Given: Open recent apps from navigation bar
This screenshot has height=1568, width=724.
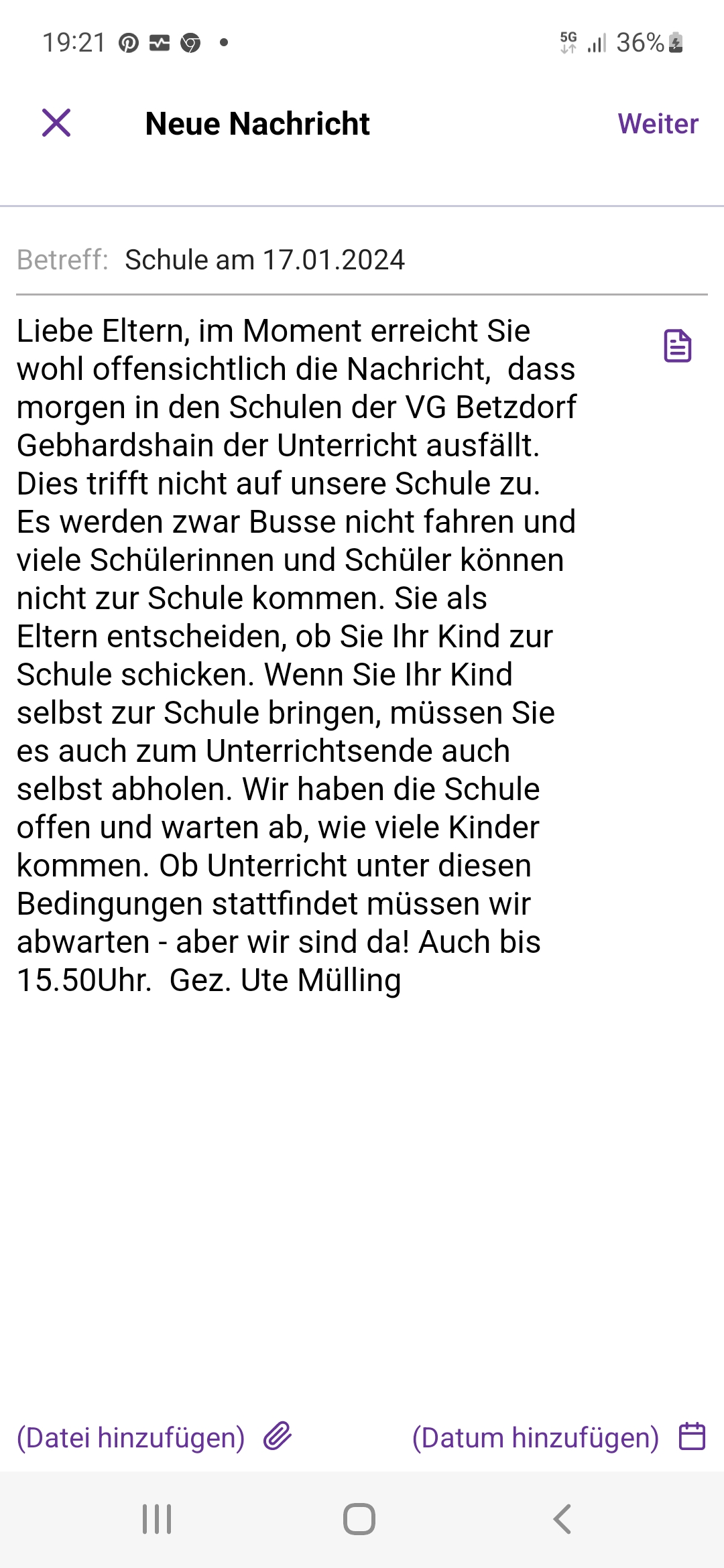Looking at the screenshot, I should pos(157,1519).
